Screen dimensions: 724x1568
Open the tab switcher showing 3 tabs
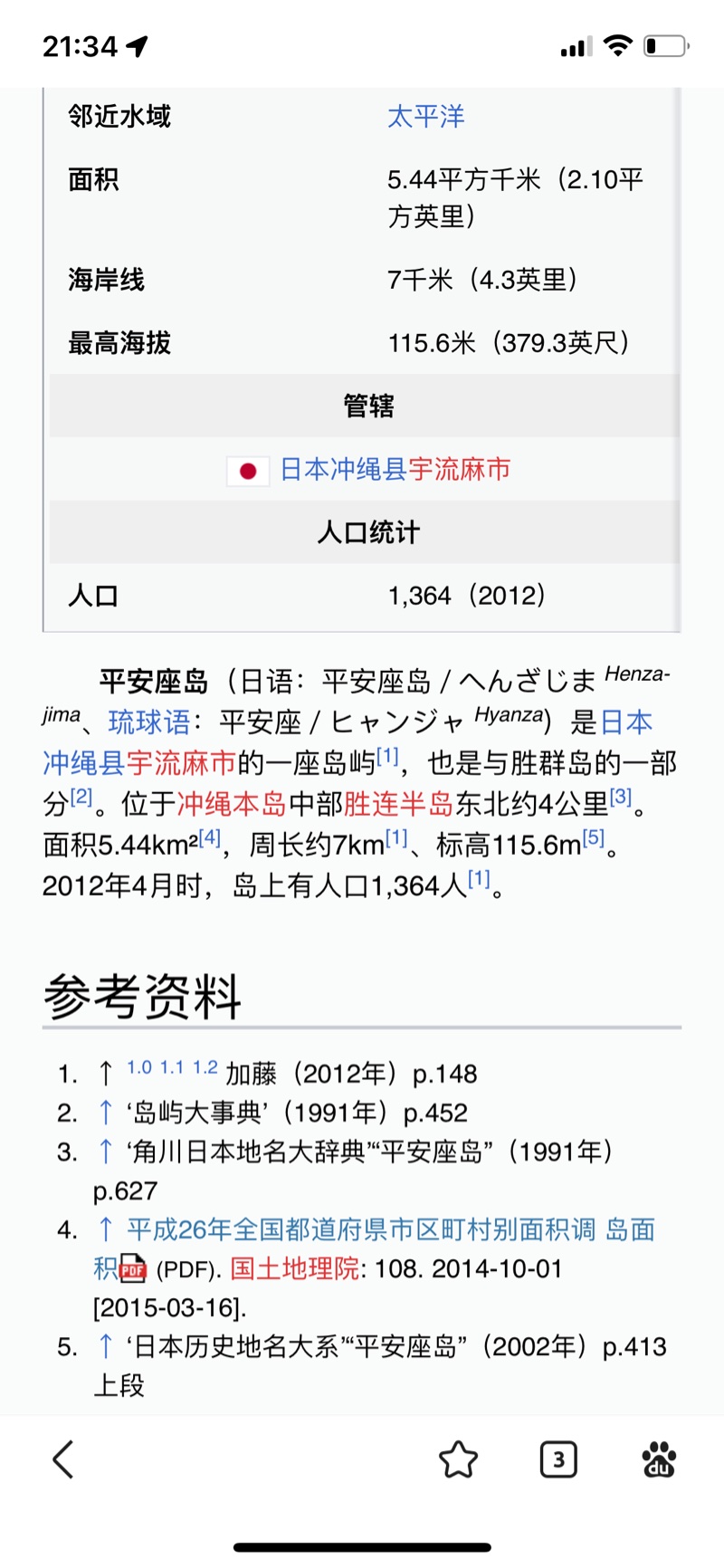click(x=558, y=1458)
